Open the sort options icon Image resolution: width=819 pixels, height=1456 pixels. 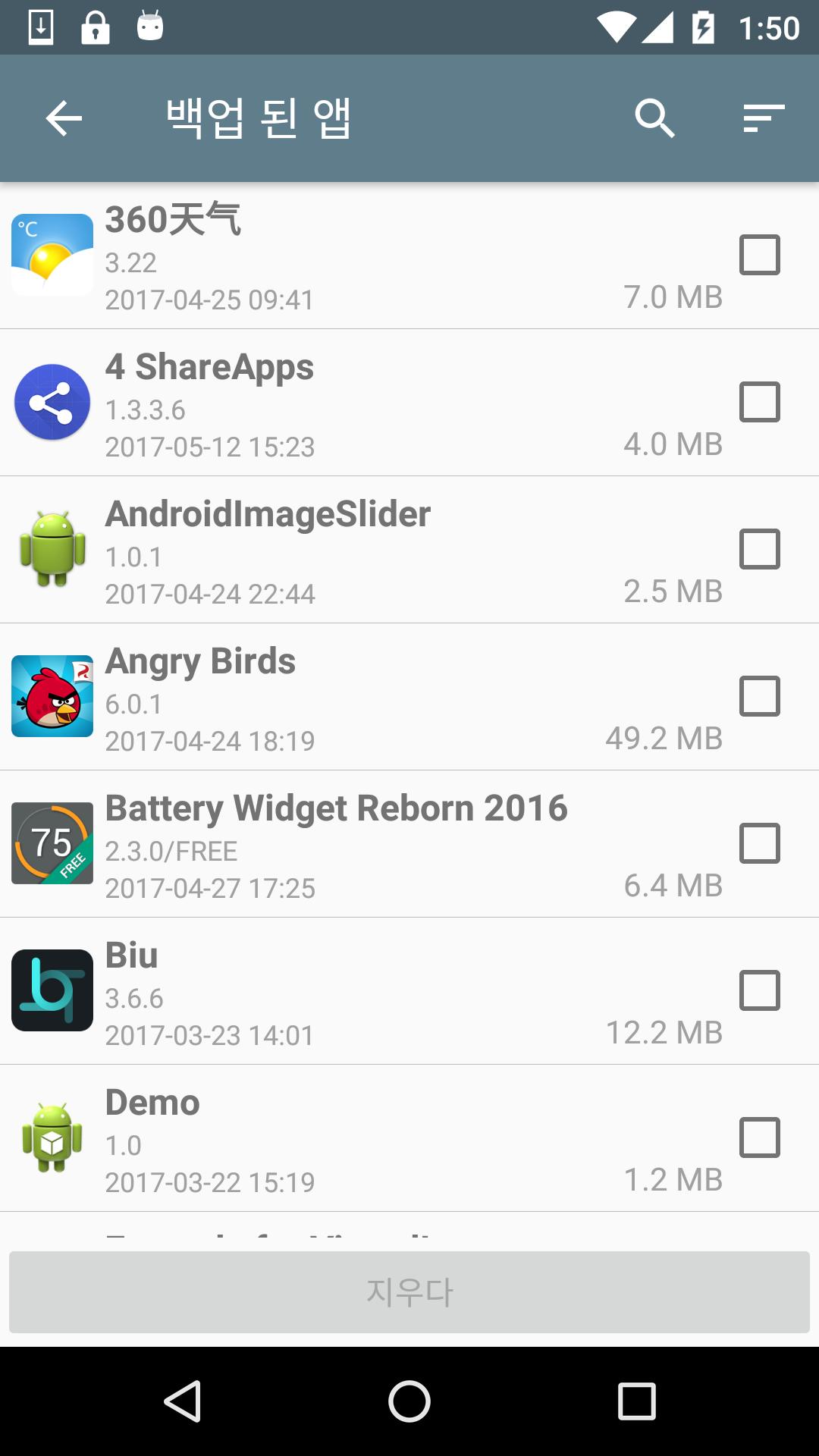click(764, 118)
